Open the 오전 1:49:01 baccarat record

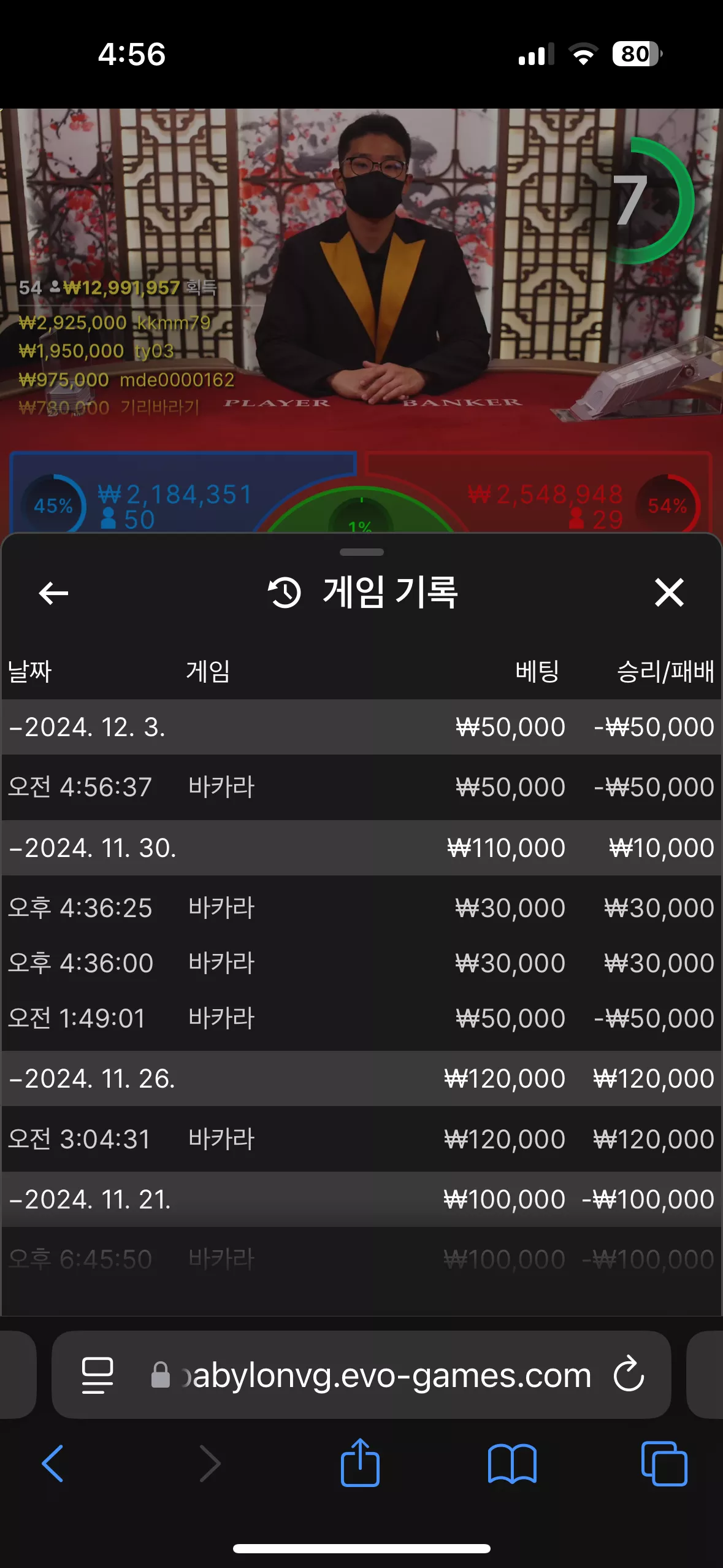[x=361, y=1018]
